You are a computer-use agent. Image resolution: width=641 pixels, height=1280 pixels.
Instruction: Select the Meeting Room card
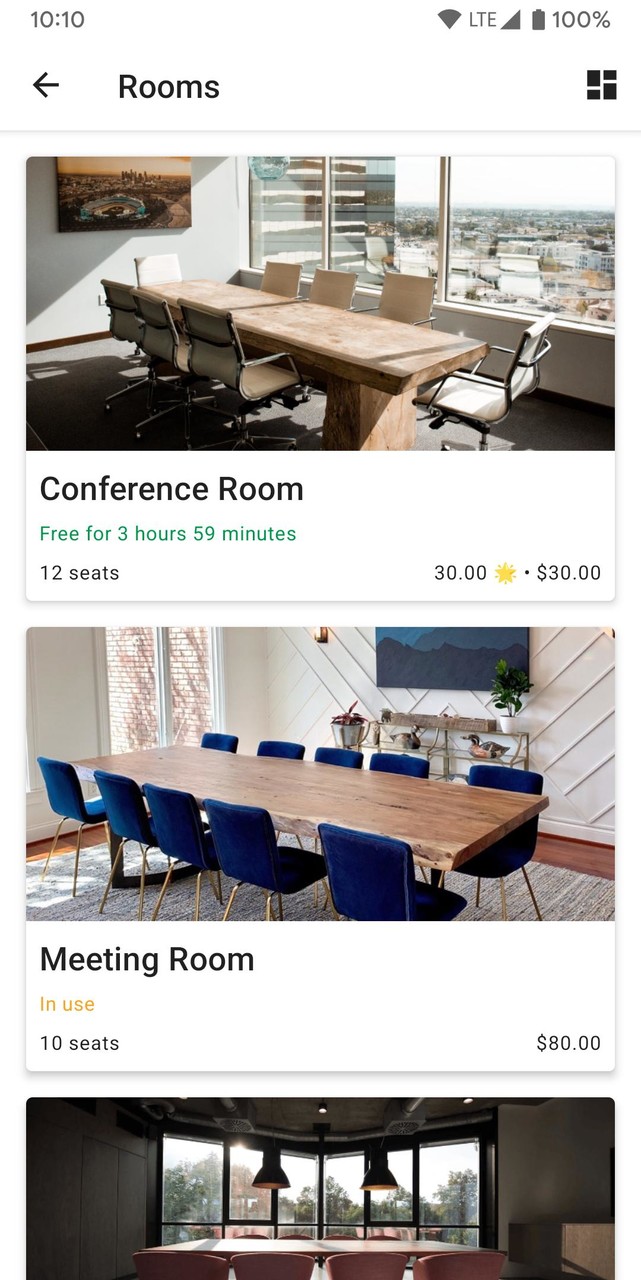(x=320, y=848)
